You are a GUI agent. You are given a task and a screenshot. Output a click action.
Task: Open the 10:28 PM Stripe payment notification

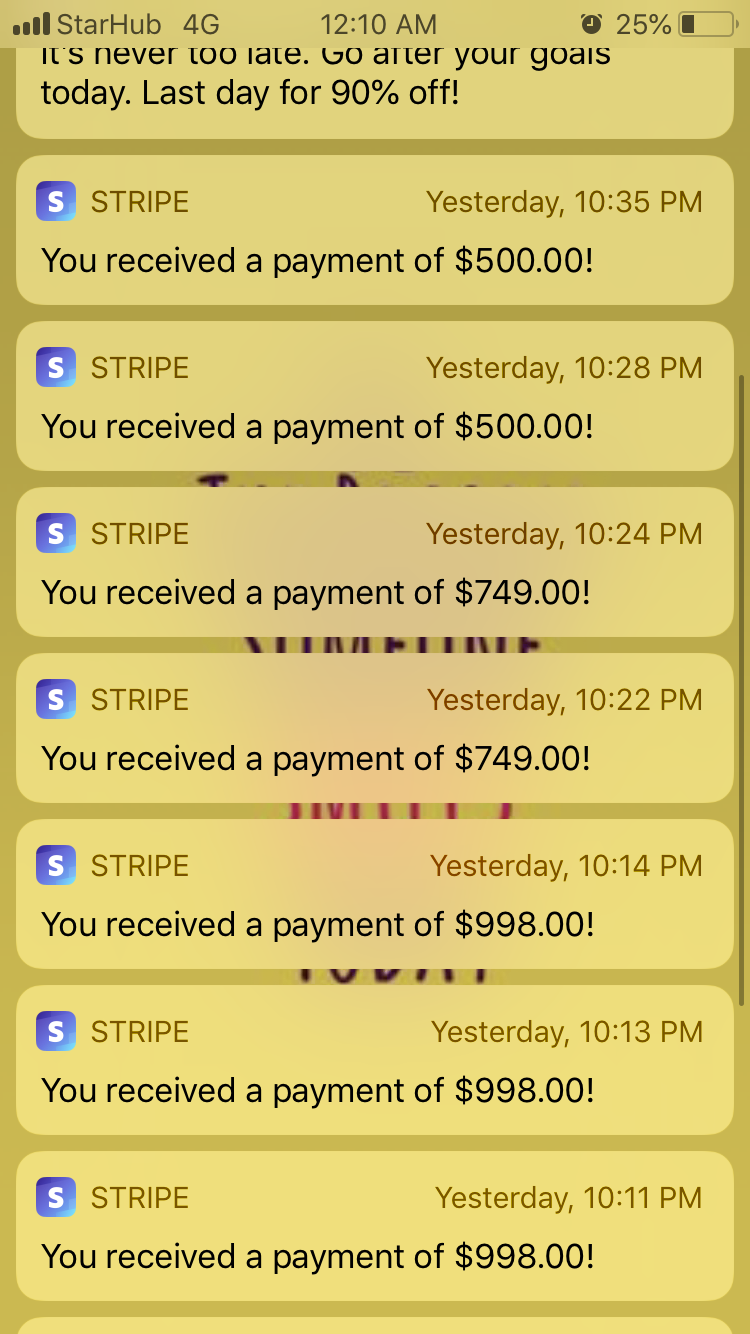point(375,397)
